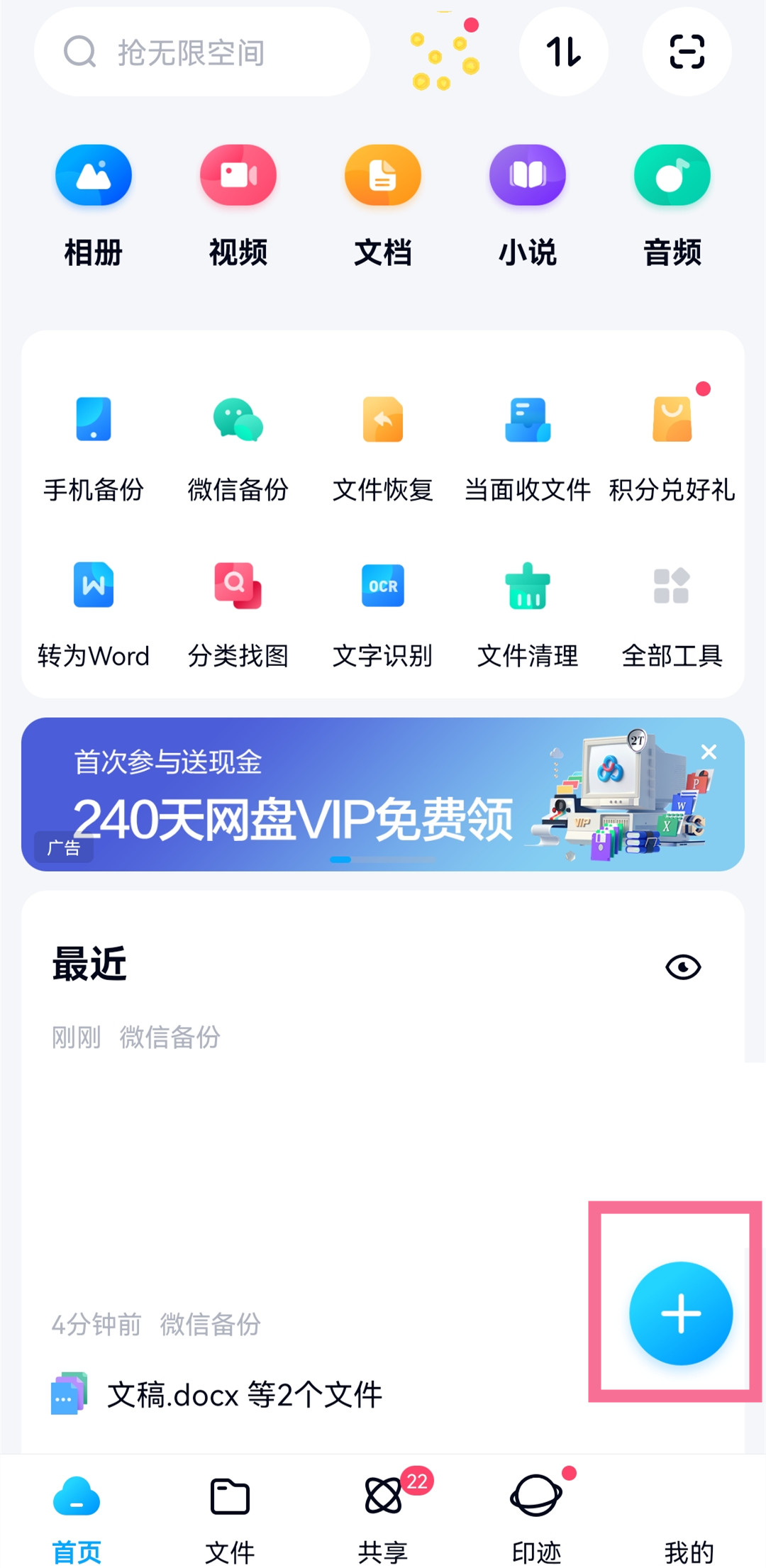Tap the QR scan icon top right

pyautogui.click(x=685, y=52)
